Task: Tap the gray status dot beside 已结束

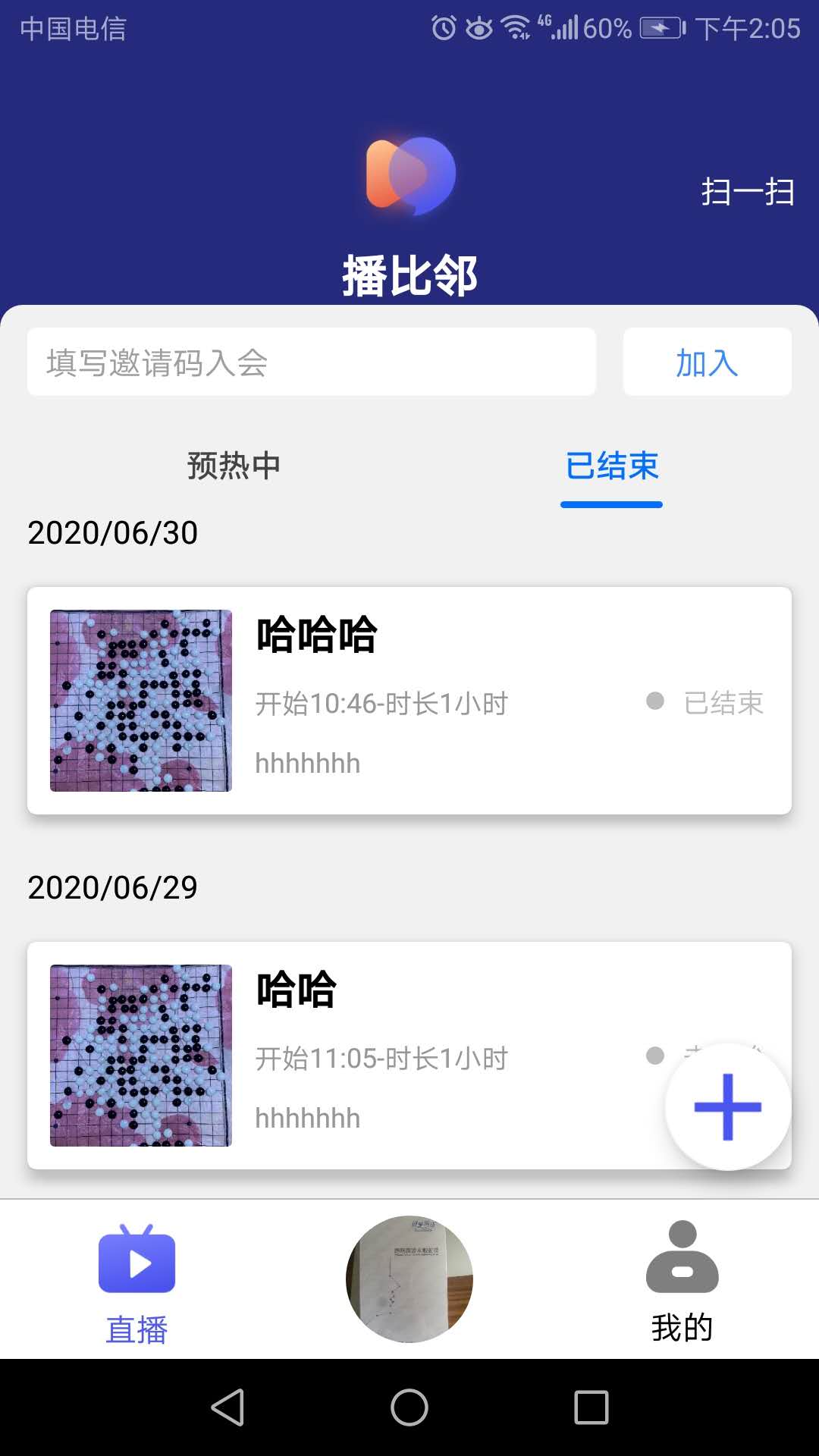Action: (x=654, y=701)
